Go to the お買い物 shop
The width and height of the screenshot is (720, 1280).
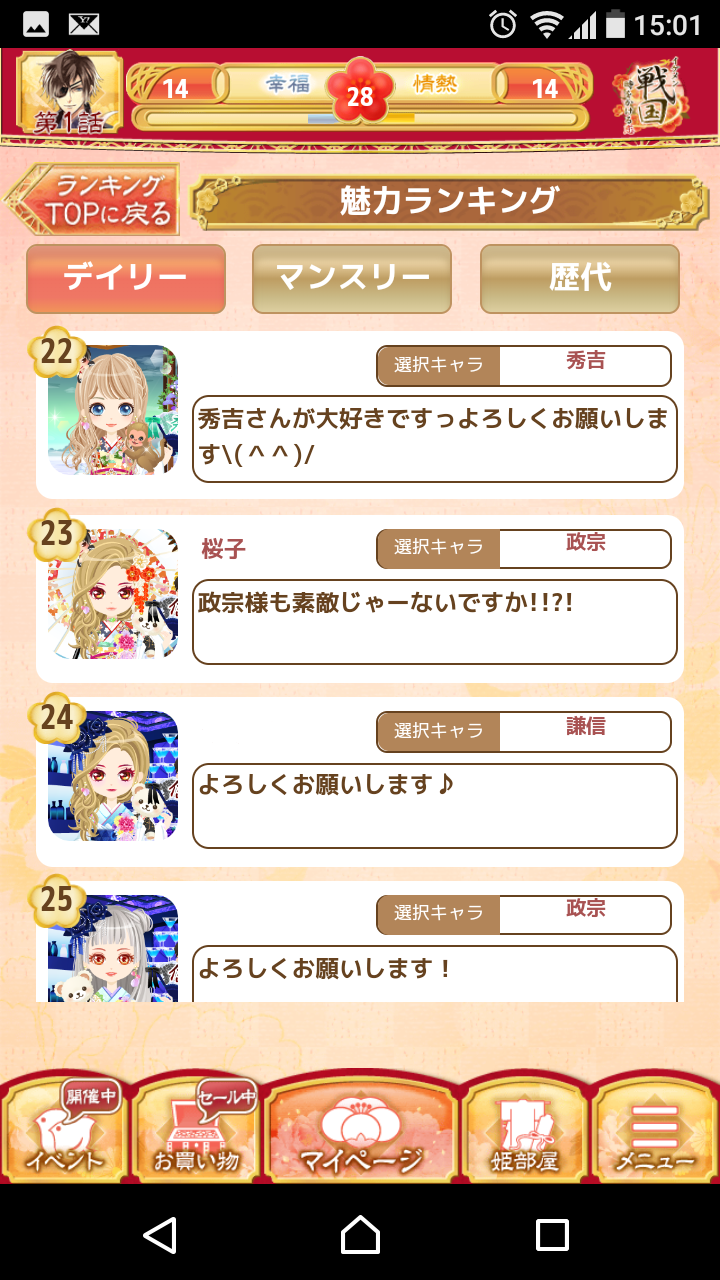click(196, 1130)
